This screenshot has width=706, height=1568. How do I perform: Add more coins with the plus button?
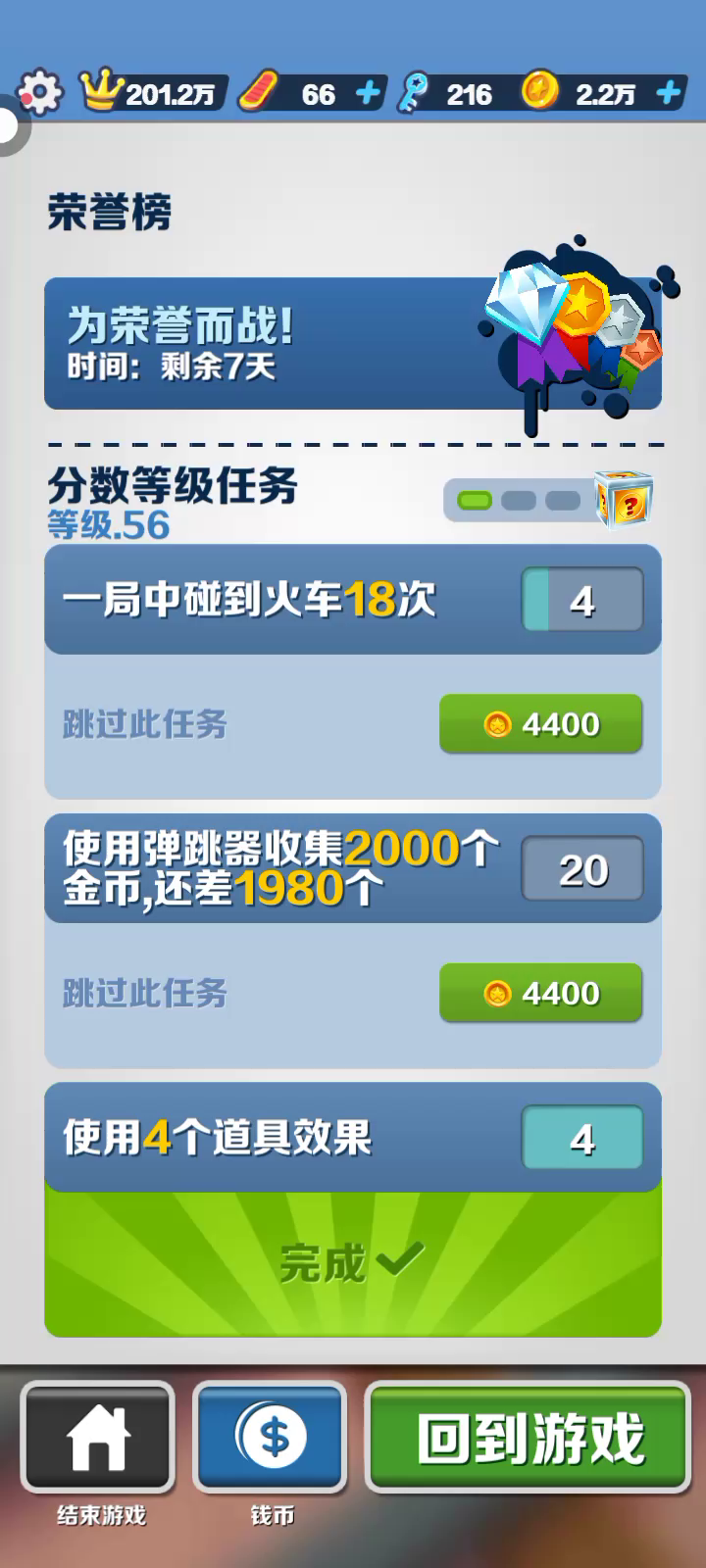[668, 93]
